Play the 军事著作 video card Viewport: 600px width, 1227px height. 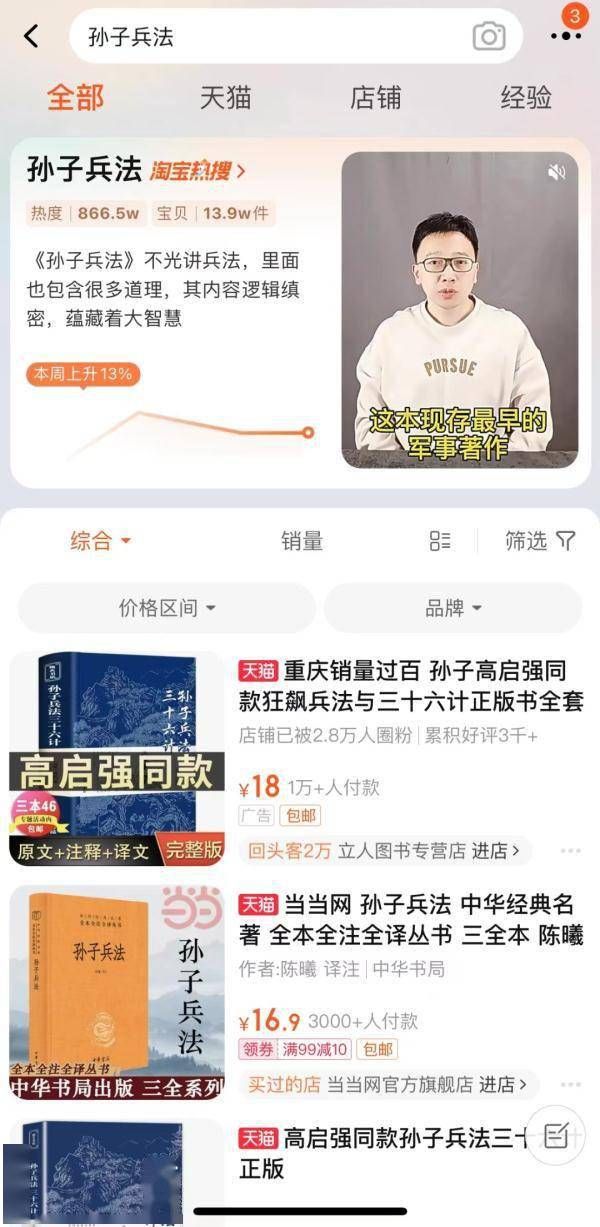click(459, 310)
